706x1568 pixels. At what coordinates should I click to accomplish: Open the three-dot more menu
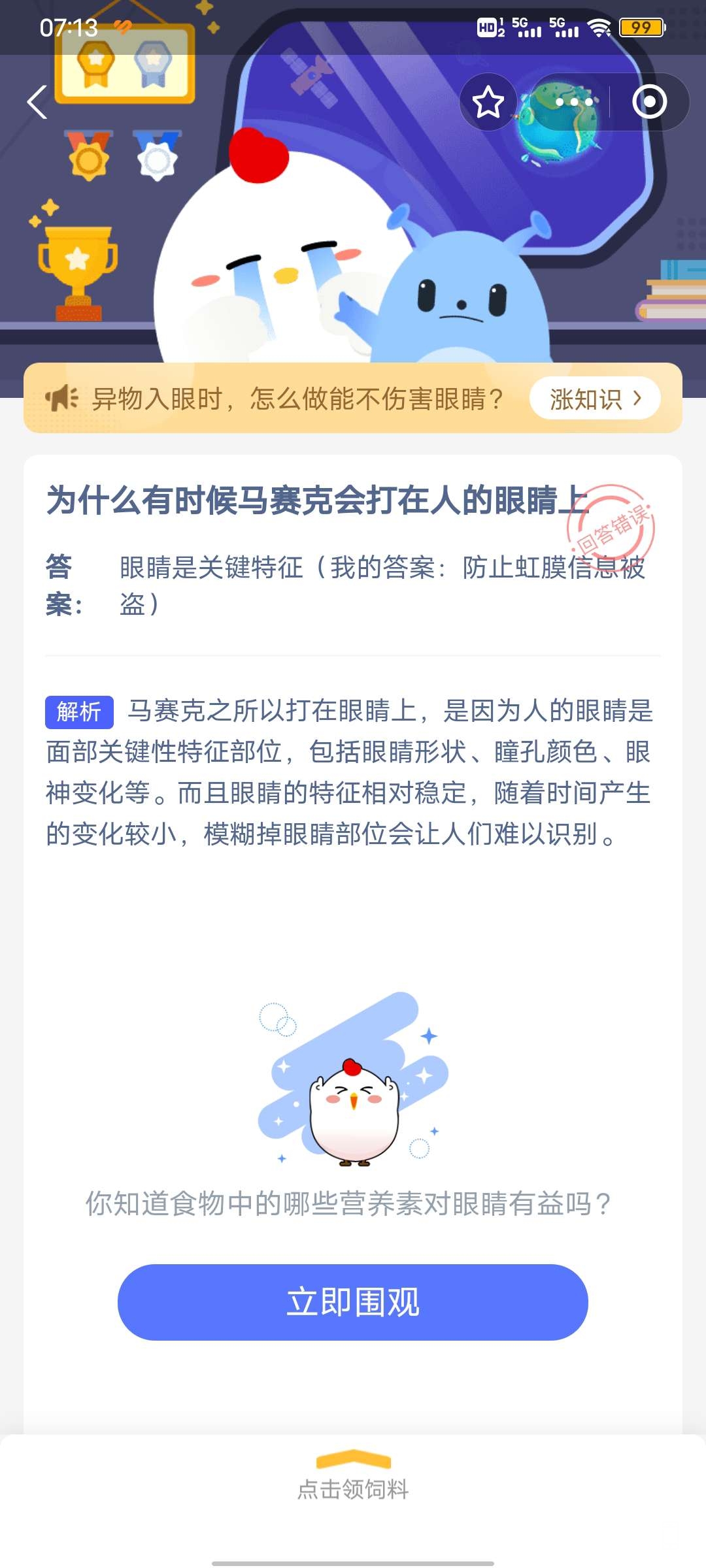click(x=573, y=103)
